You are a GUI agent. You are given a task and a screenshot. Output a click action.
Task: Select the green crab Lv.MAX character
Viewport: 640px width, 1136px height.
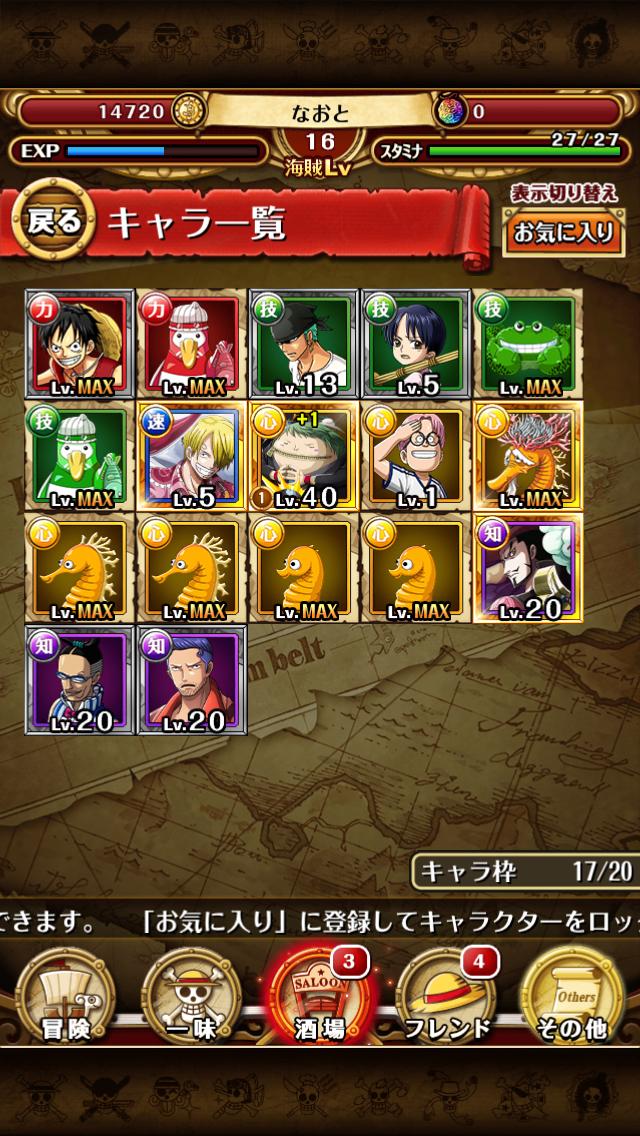(x=527, y=345)
